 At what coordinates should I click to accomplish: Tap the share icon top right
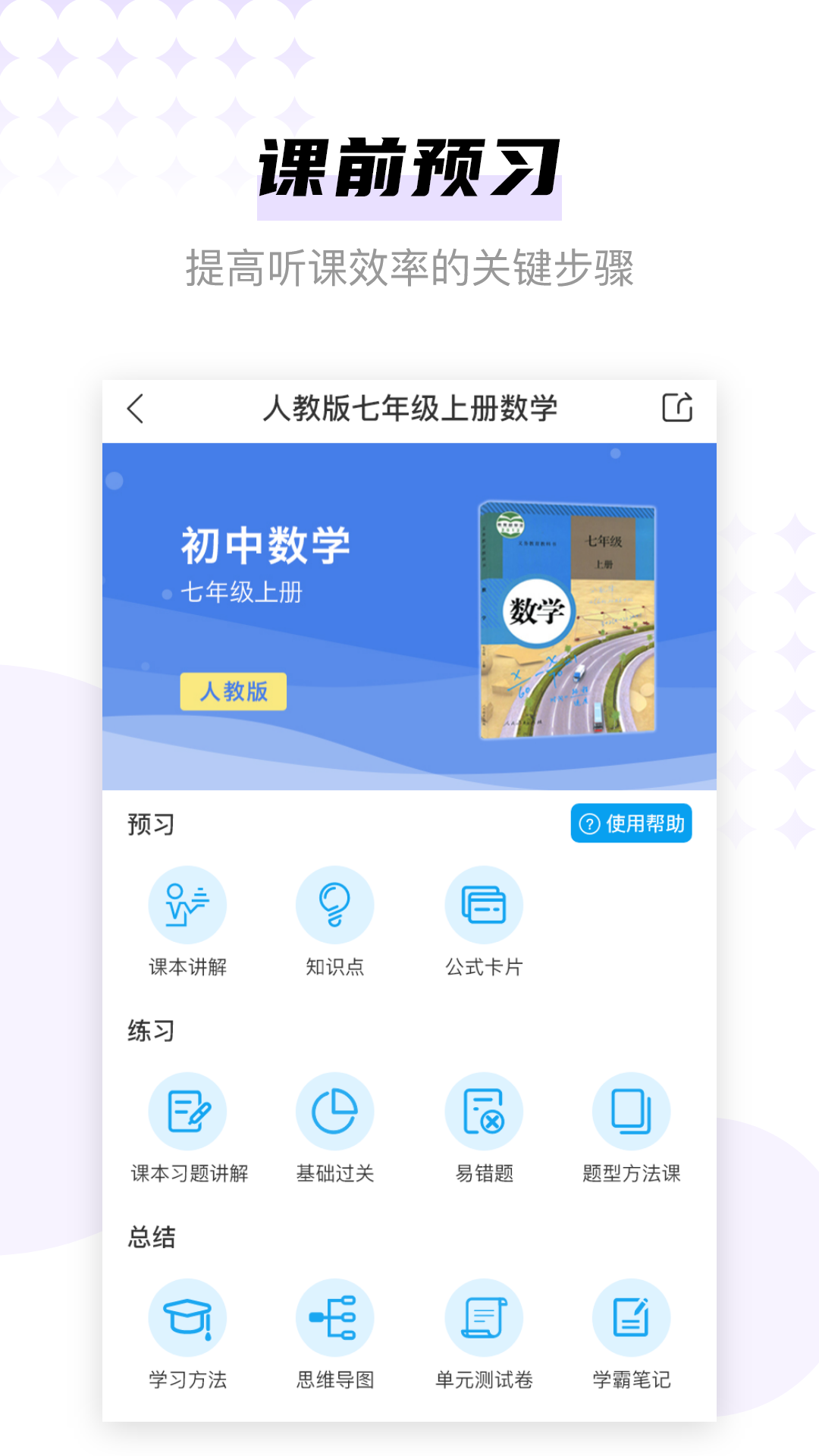677,407
